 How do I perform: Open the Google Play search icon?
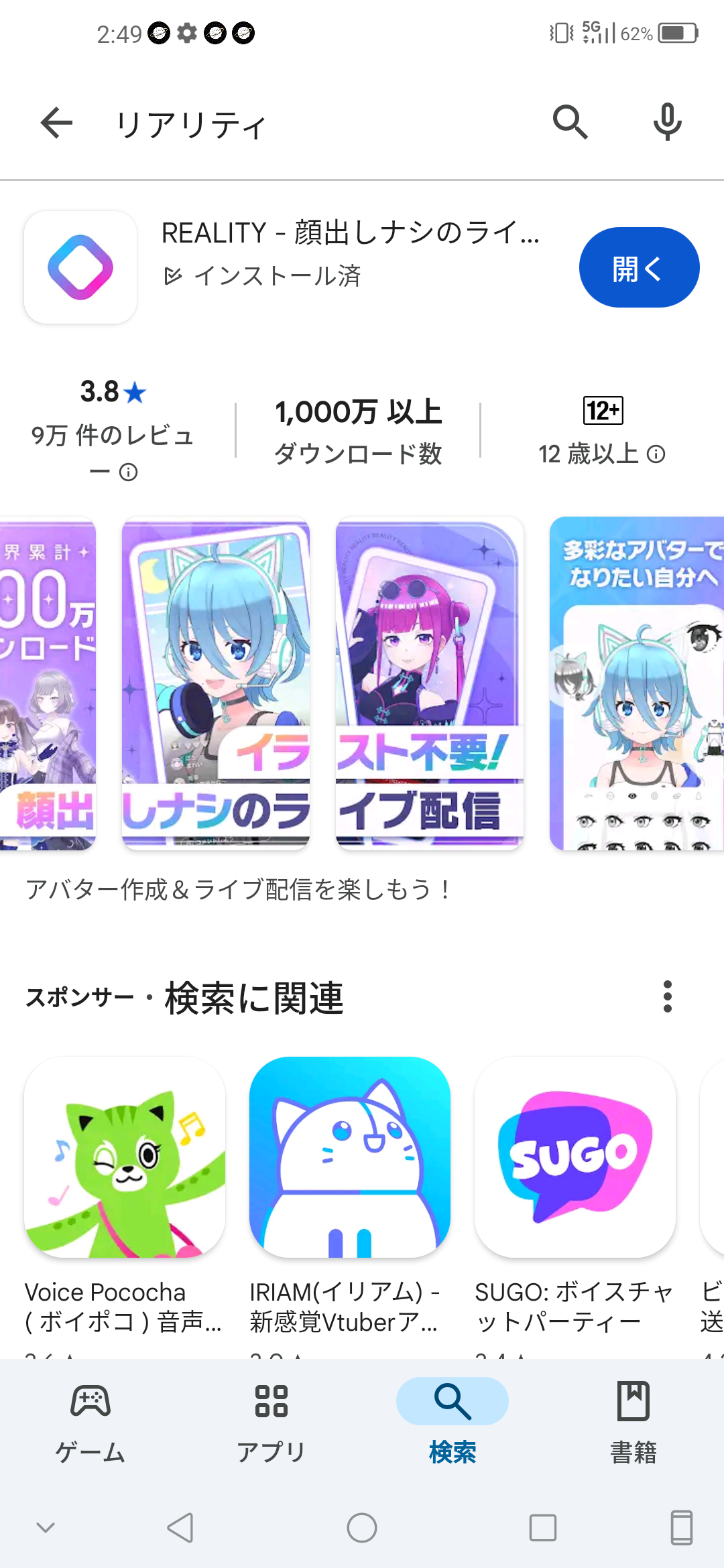(x=569, y=123)
